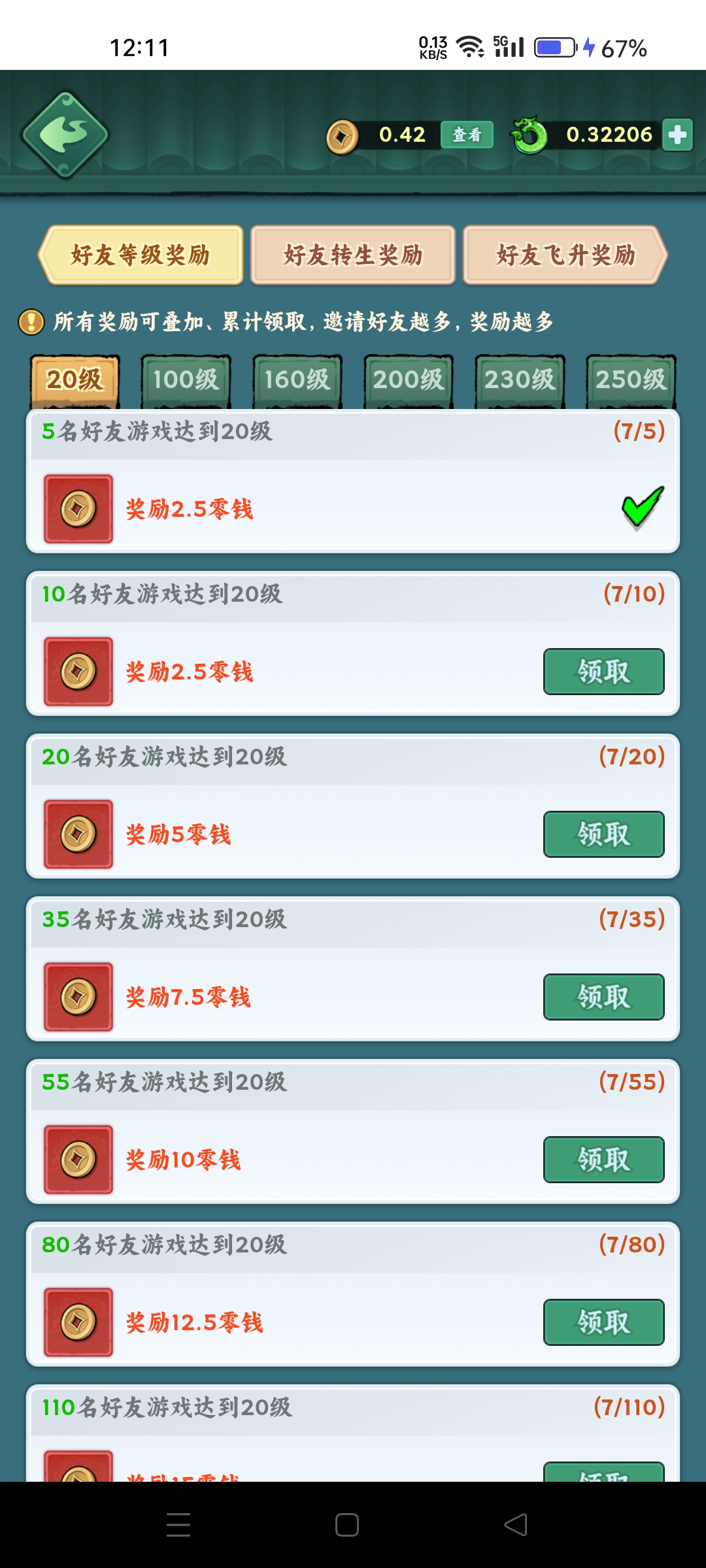Viewport: 706px width, 1568px height.
Task: Select the 160级 level tab
Action: pos(297,380)
